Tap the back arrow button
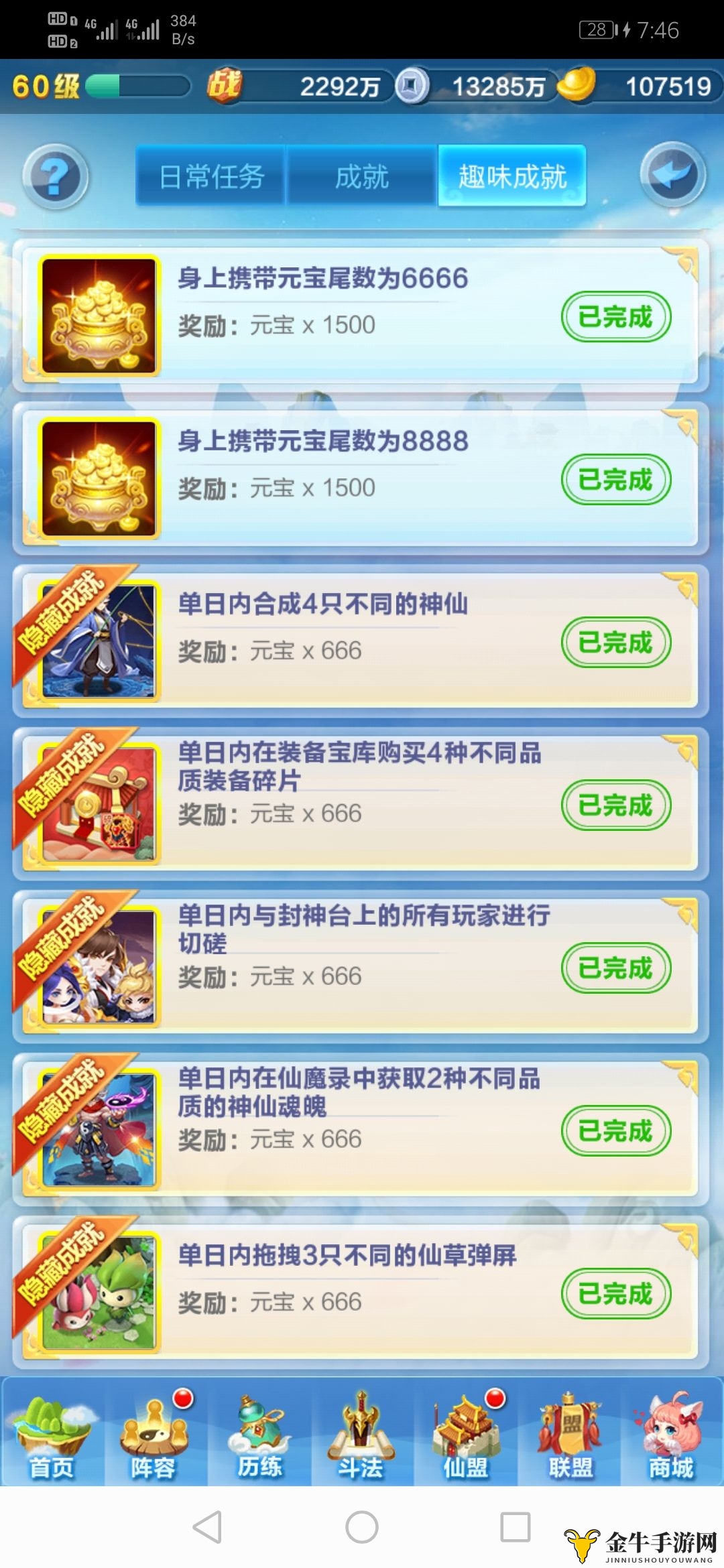724x1568 pixels. point(672,176)
